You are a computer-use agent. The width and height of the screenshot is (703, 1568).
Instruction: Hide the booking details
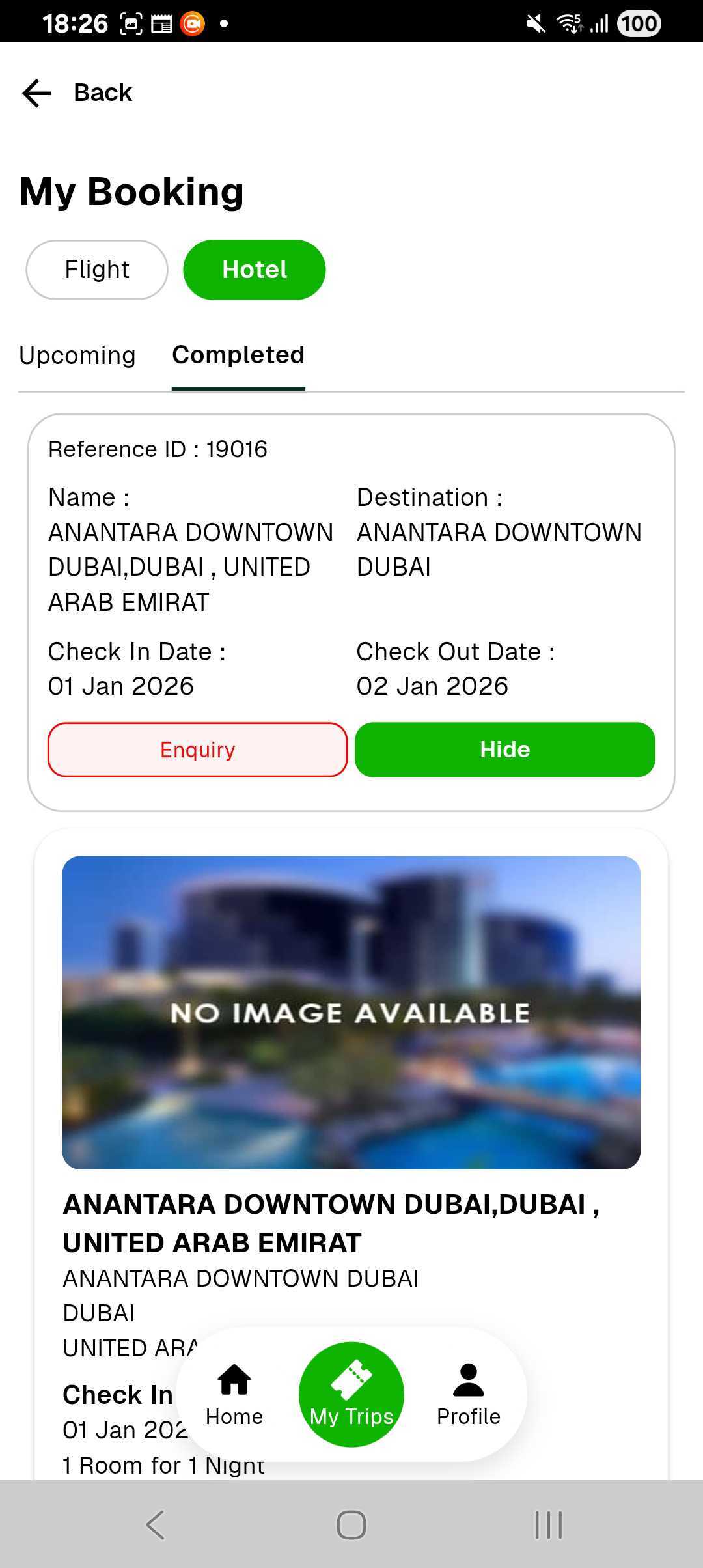(505, 749)
